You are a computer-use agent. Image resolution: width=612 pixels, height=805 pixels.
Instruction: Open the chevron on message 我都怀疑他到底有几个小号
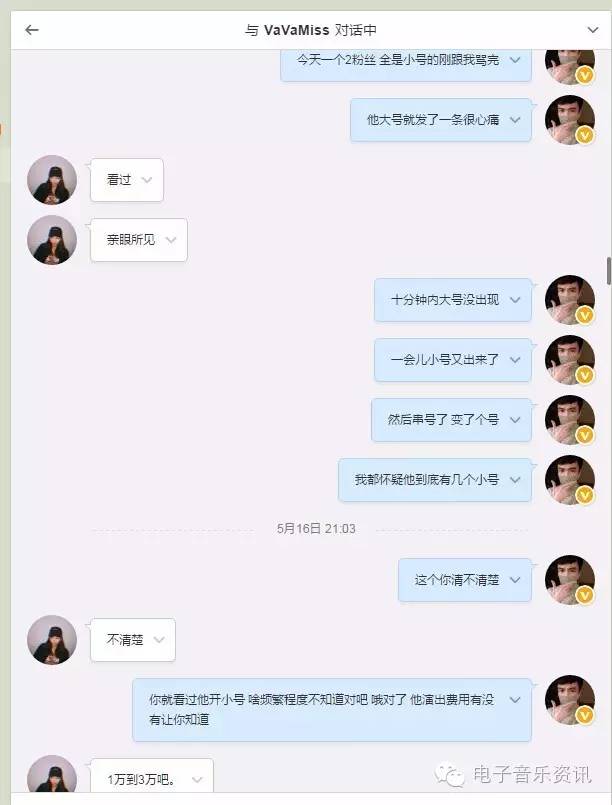(x=515, y=480)
